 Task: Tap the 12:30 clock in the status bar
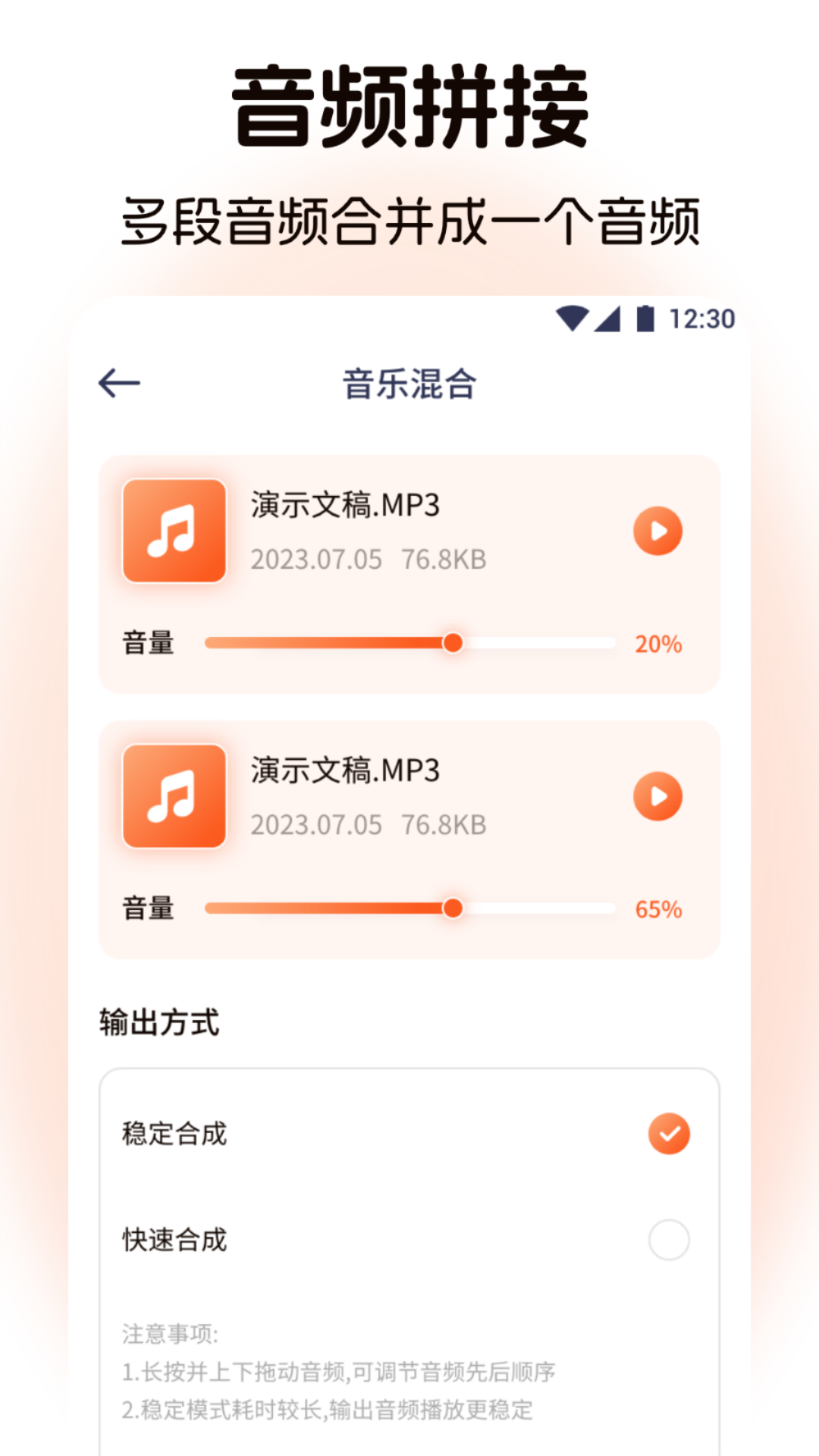coord(698,318)
